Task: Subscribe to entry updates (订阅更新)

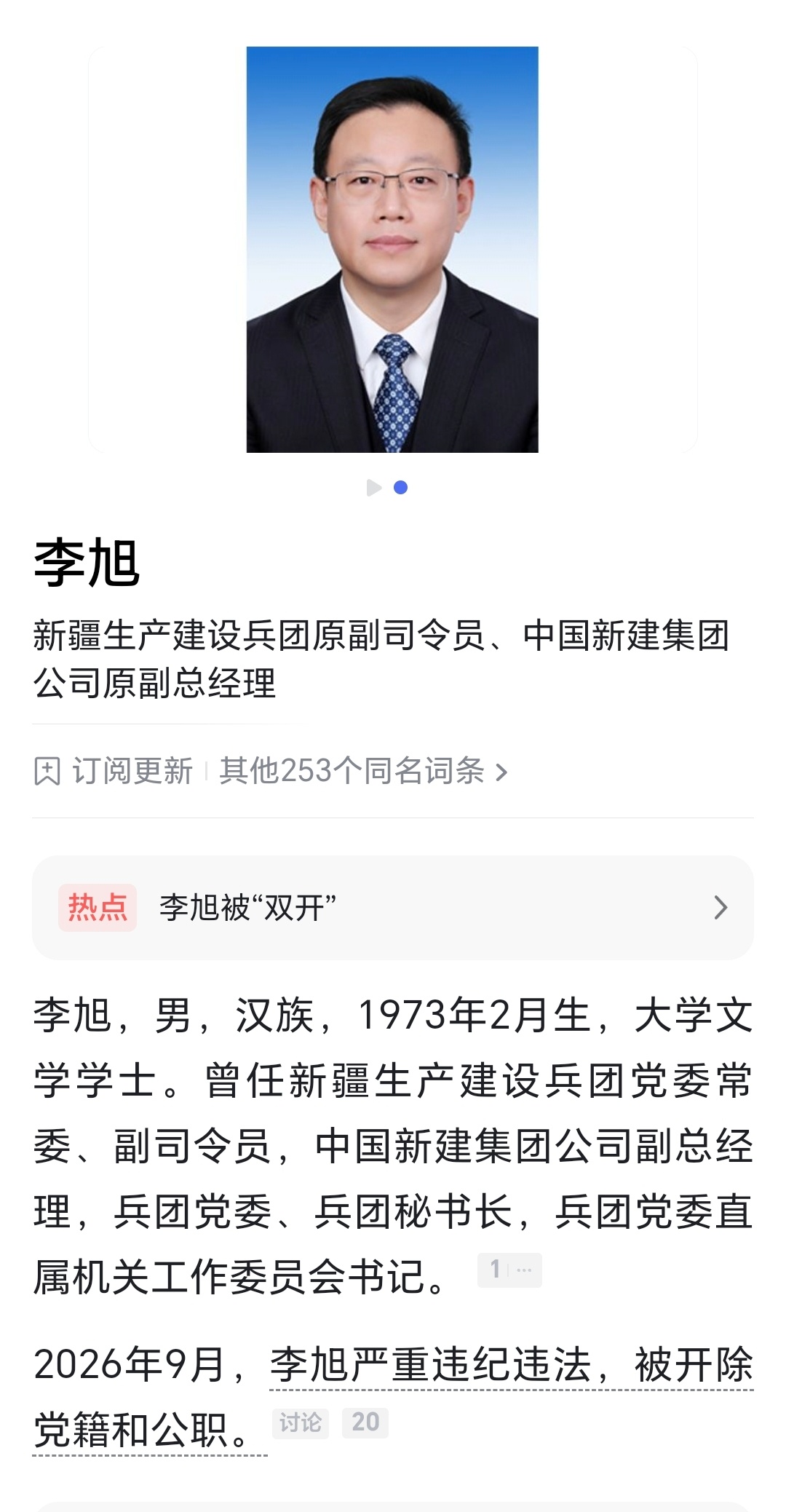Action: coord(114,771)
